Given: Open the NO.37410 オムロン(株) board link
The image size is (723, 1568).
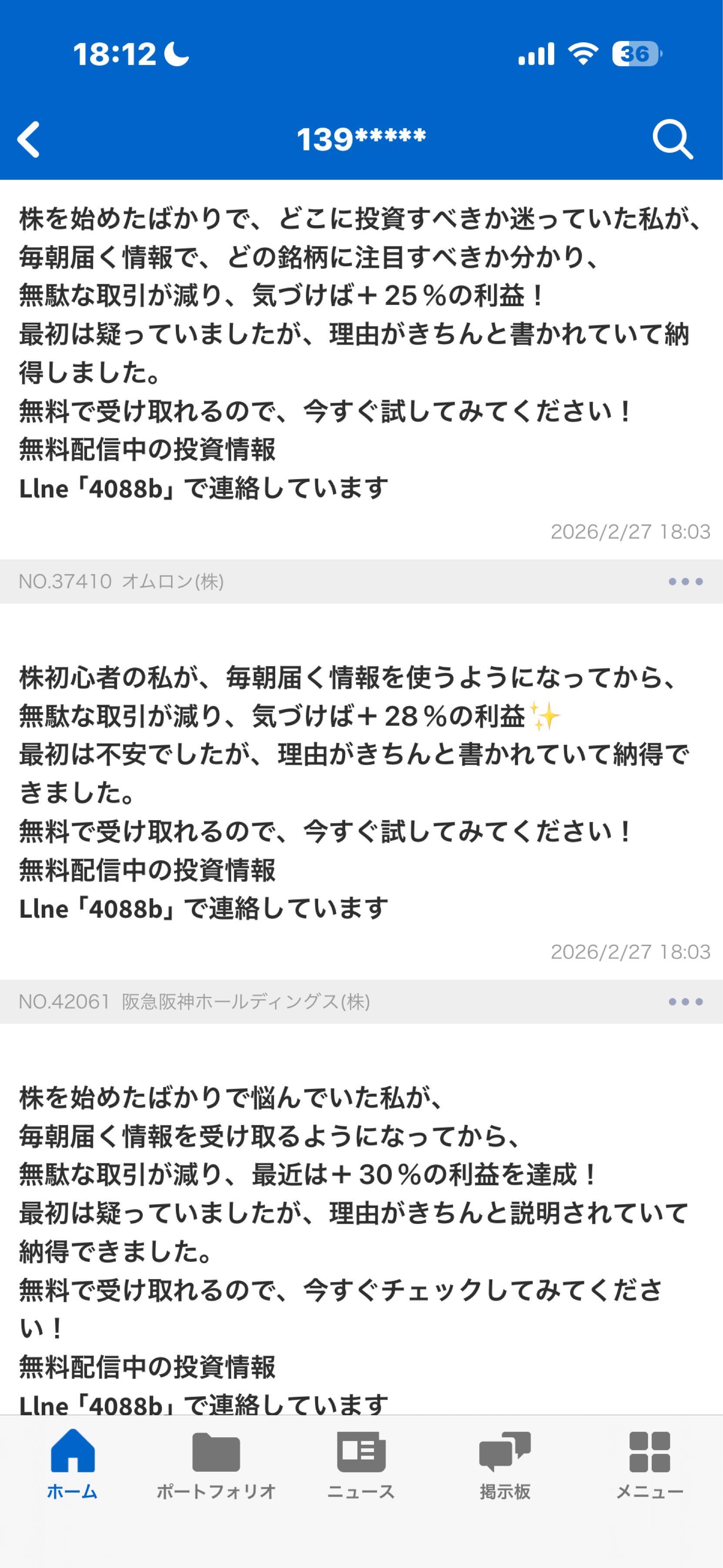Looking at the screenshot, I should tap(121, 581).
